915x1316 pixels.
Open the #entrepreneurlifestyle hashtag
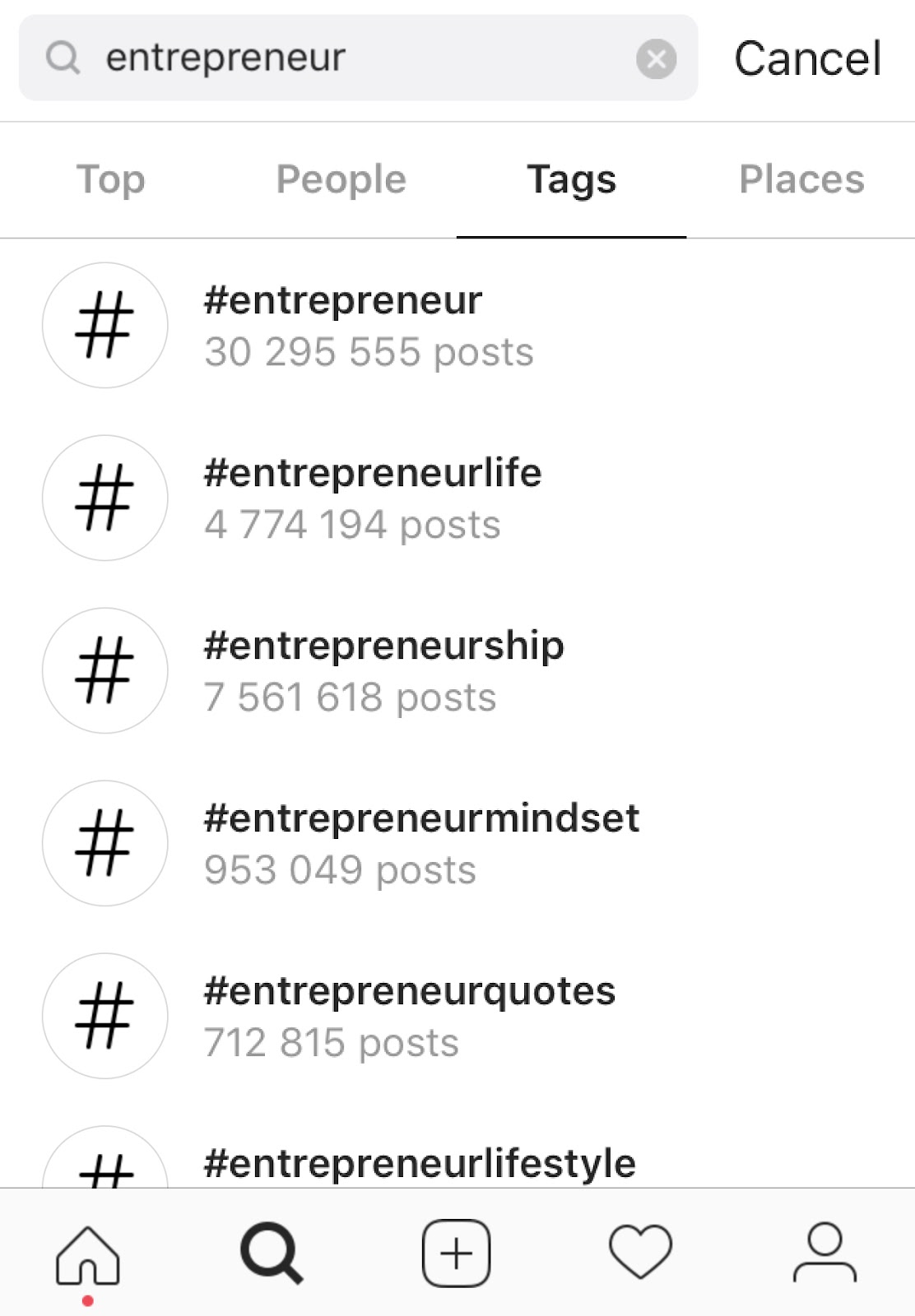point(420,1163)
